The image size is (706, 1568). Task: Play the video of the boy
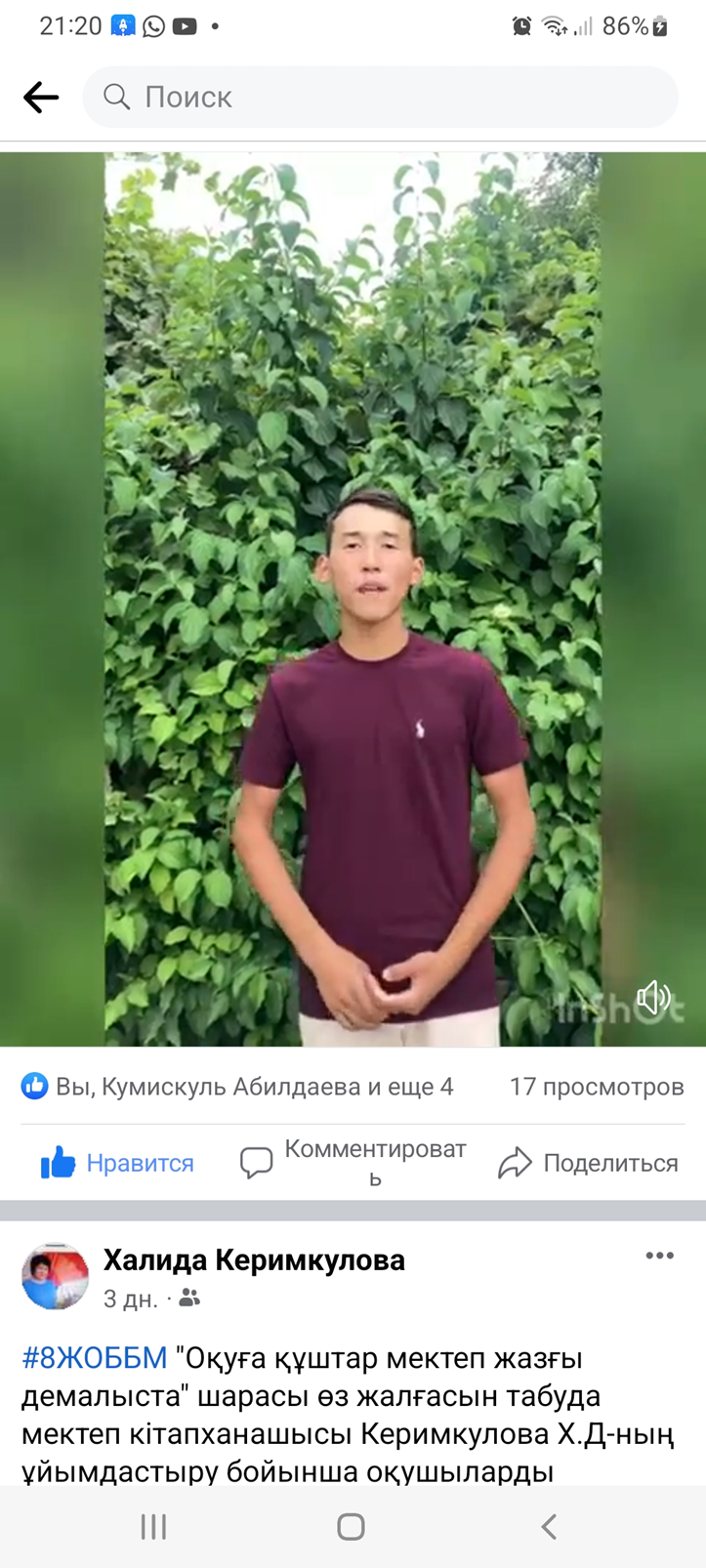click(353, 598)
